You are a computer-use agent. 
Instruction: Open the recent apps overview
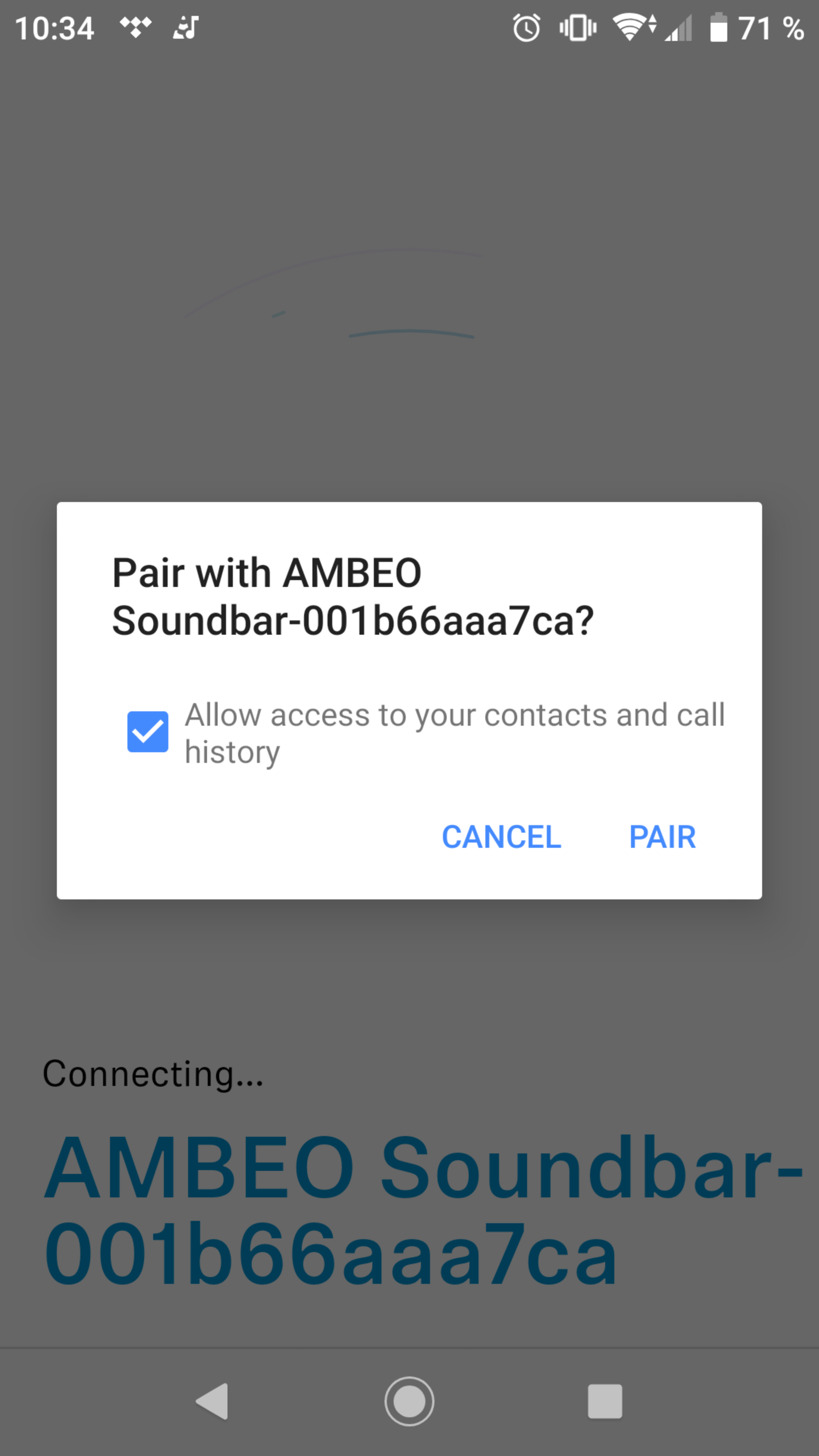click(x=605, y=1401)
